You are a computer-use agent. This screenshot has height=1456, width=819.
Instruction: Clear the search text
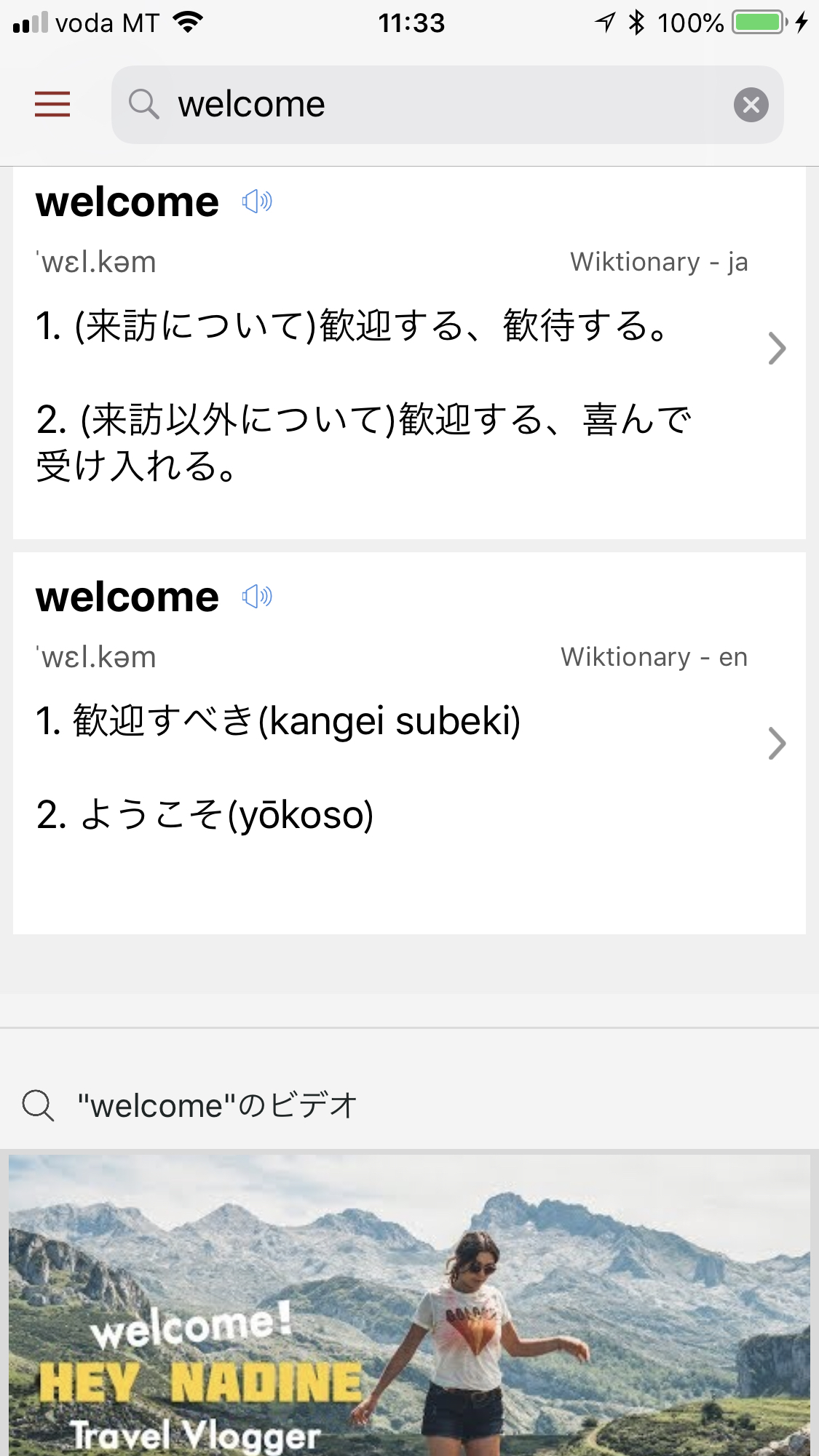(x=751, y=105)
